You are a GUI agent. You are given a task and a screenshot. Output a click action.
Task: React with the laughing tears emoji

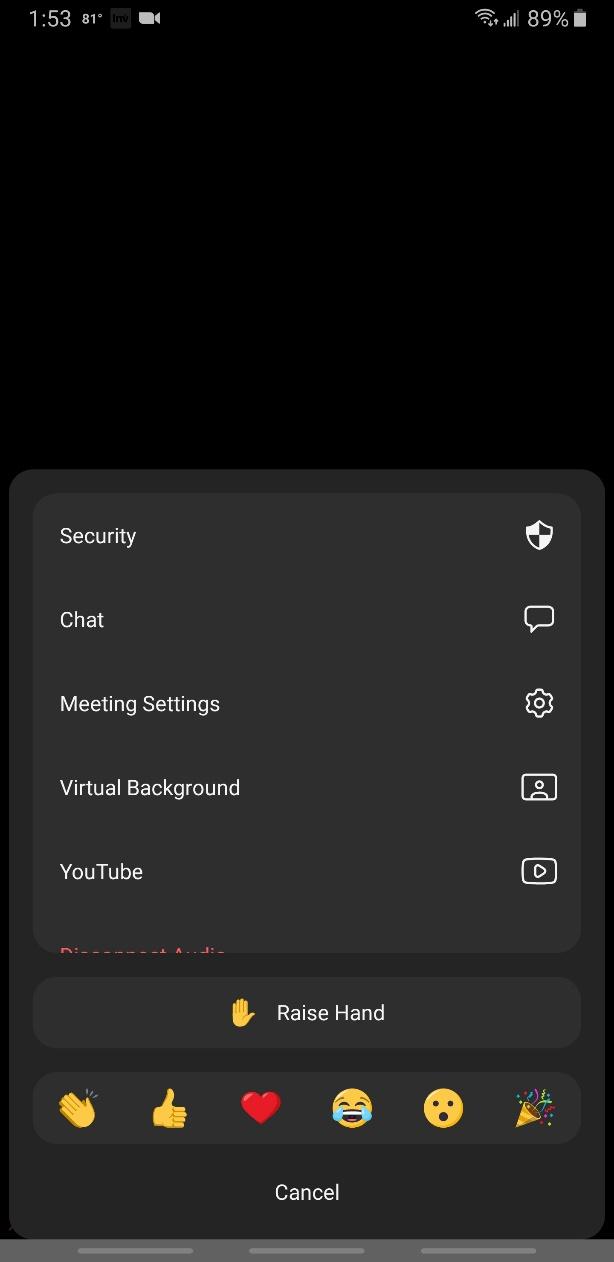pos(352,1108)
